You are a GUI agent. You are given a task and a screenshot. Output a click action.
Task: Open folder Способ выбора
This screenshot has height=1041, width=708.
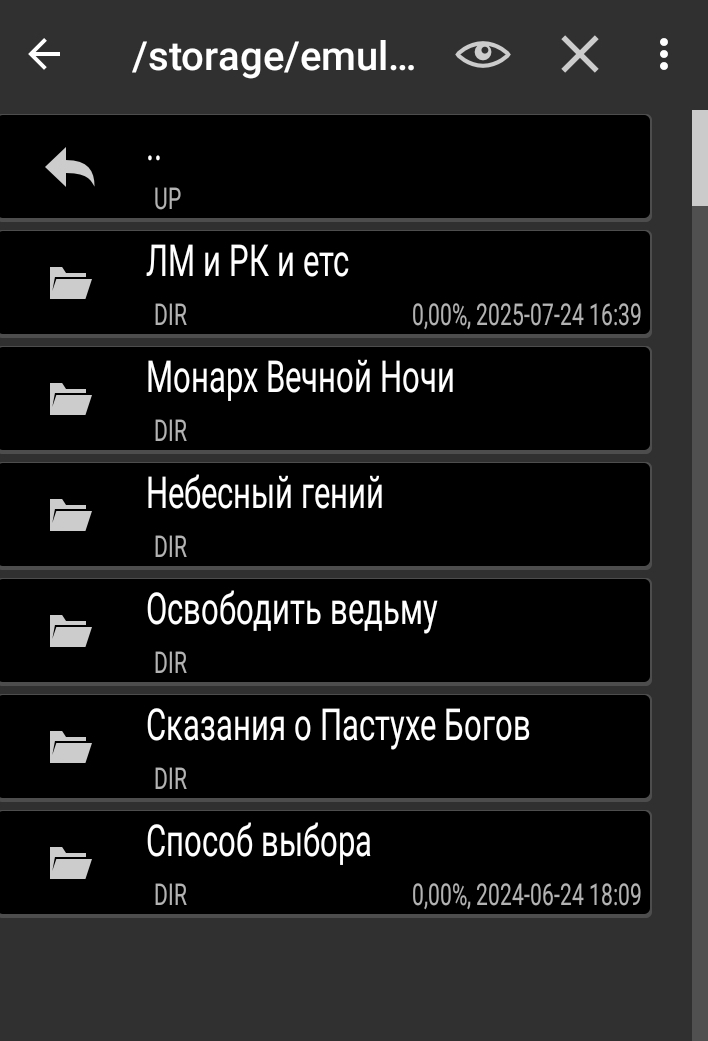pyautogui.click(x=325, y=863)
